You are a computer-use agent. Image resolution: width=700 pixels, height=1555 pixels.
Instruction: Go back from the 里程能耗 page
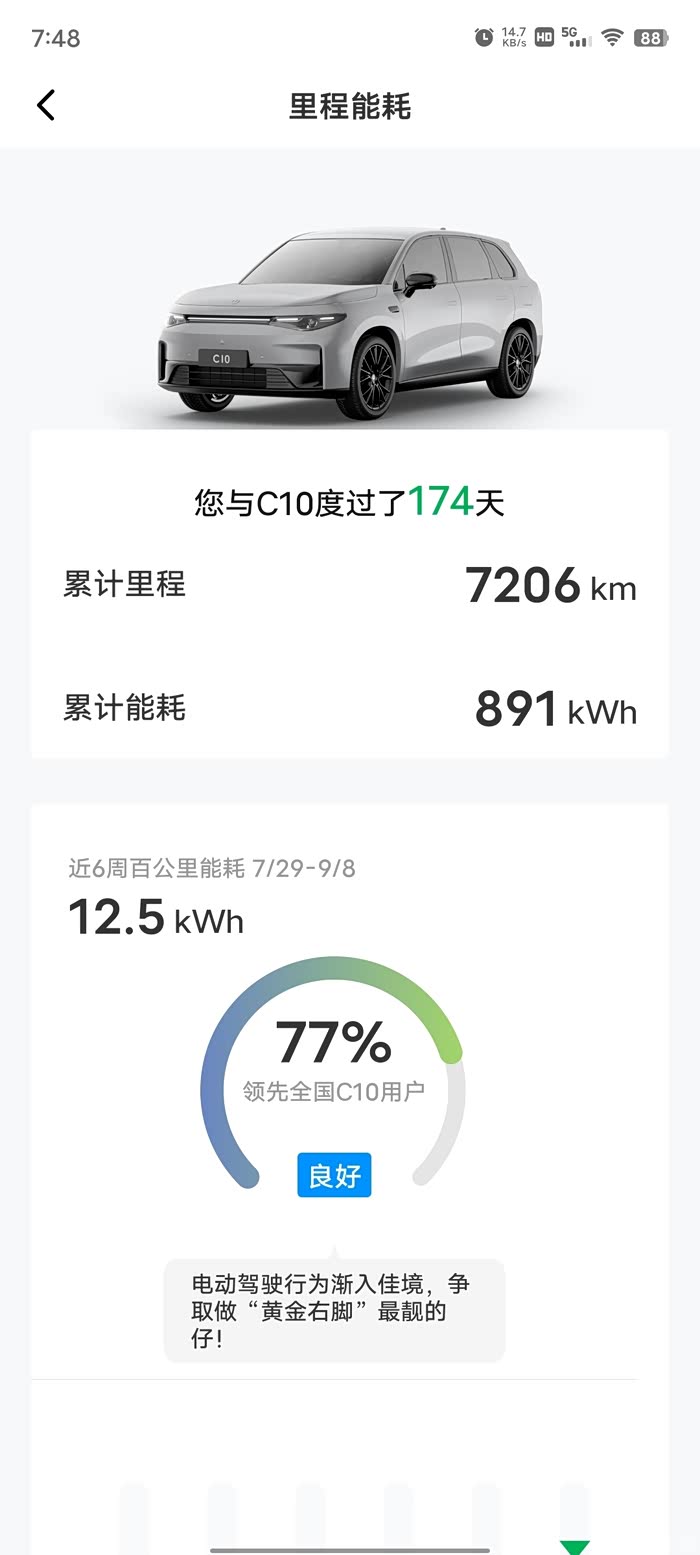46,105
